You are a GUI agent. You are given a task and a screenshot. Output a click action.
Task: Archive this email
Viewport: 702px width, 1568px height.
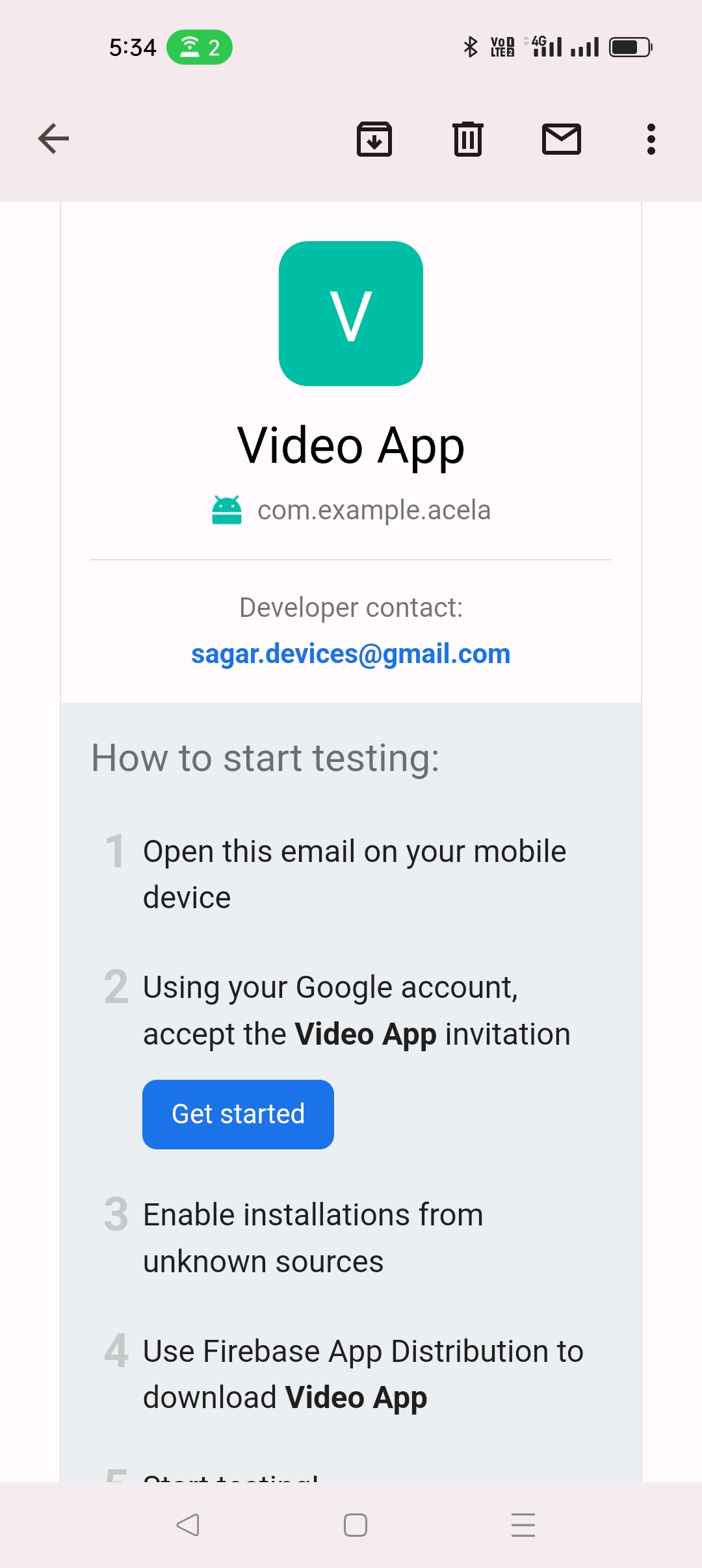point(374,139)
